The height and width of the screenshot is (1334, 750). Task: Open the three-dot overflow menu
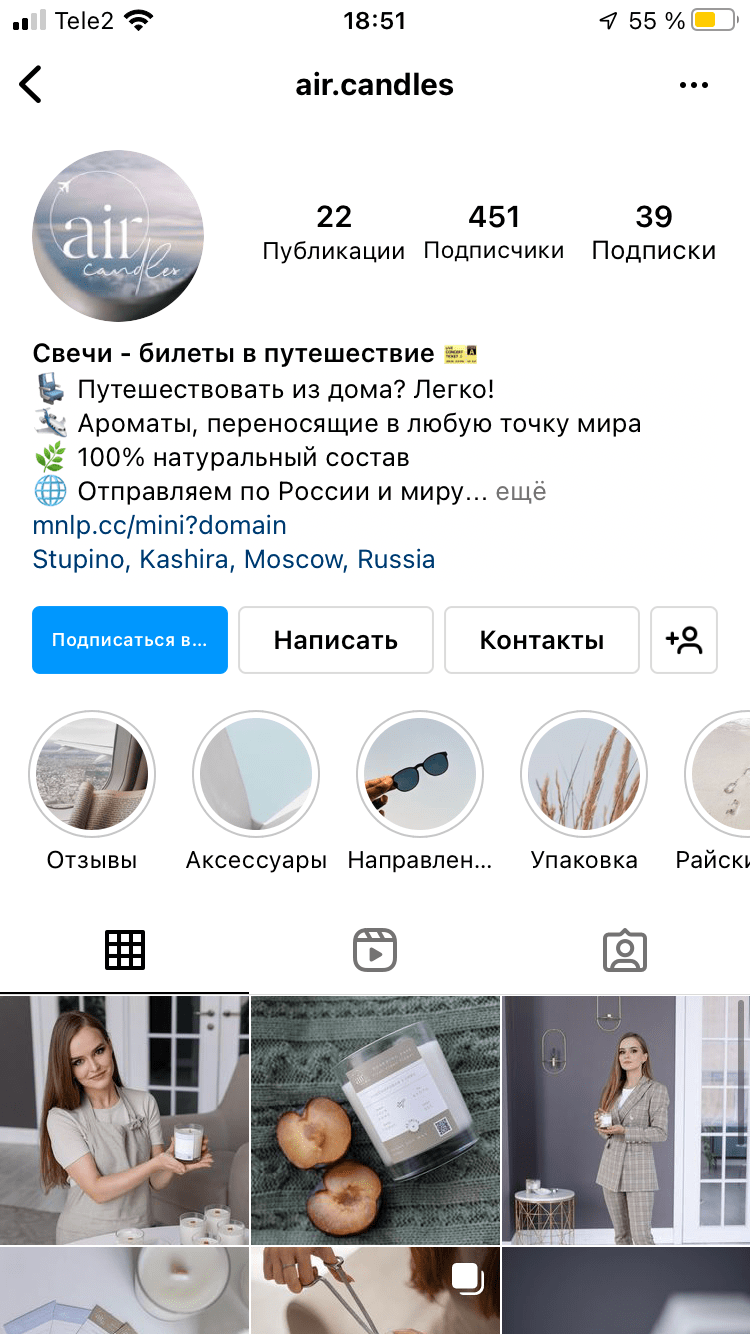[693, 86]
